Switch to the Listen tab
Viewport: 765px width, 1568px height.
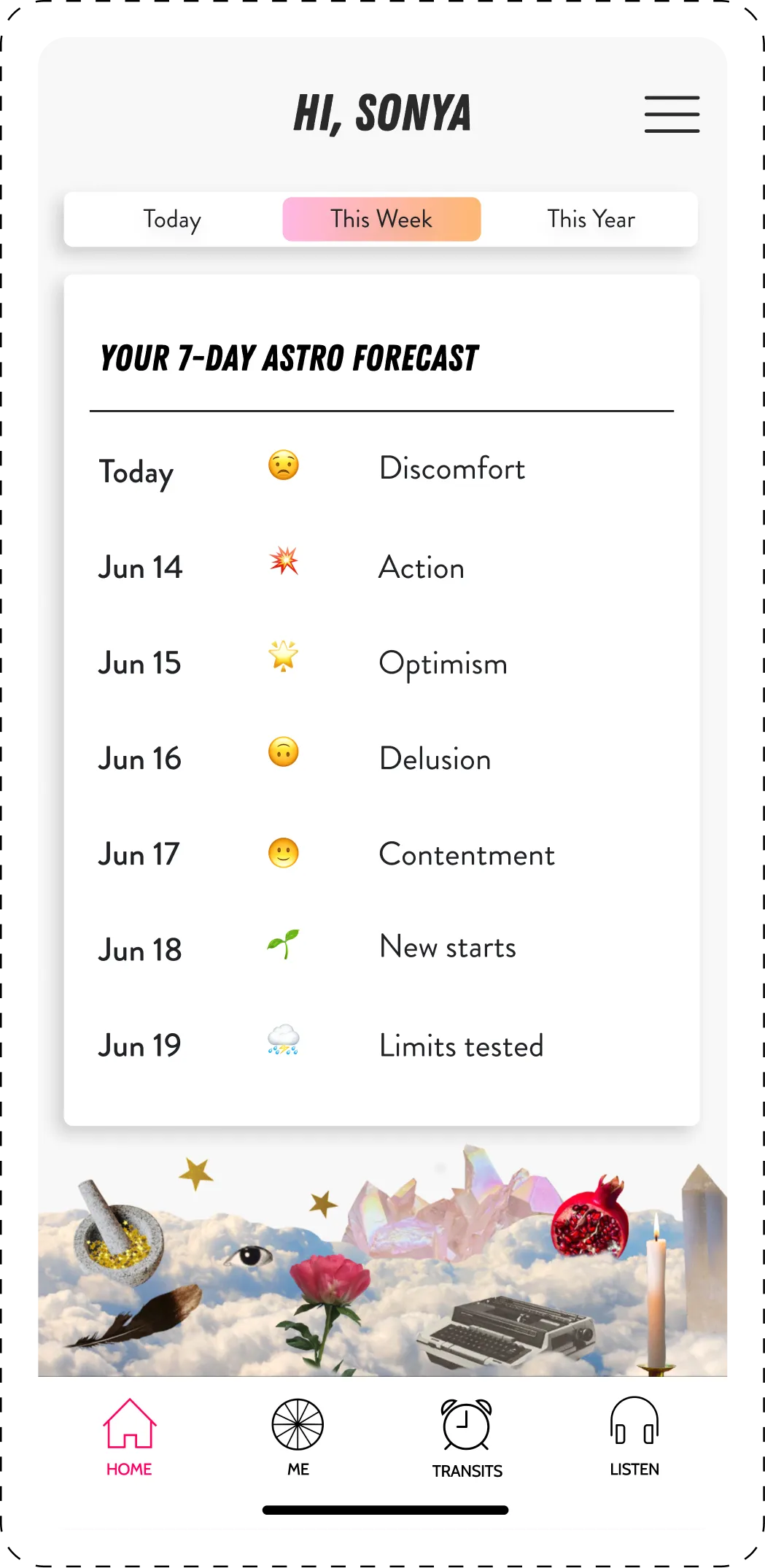[x=634, y=1437]
